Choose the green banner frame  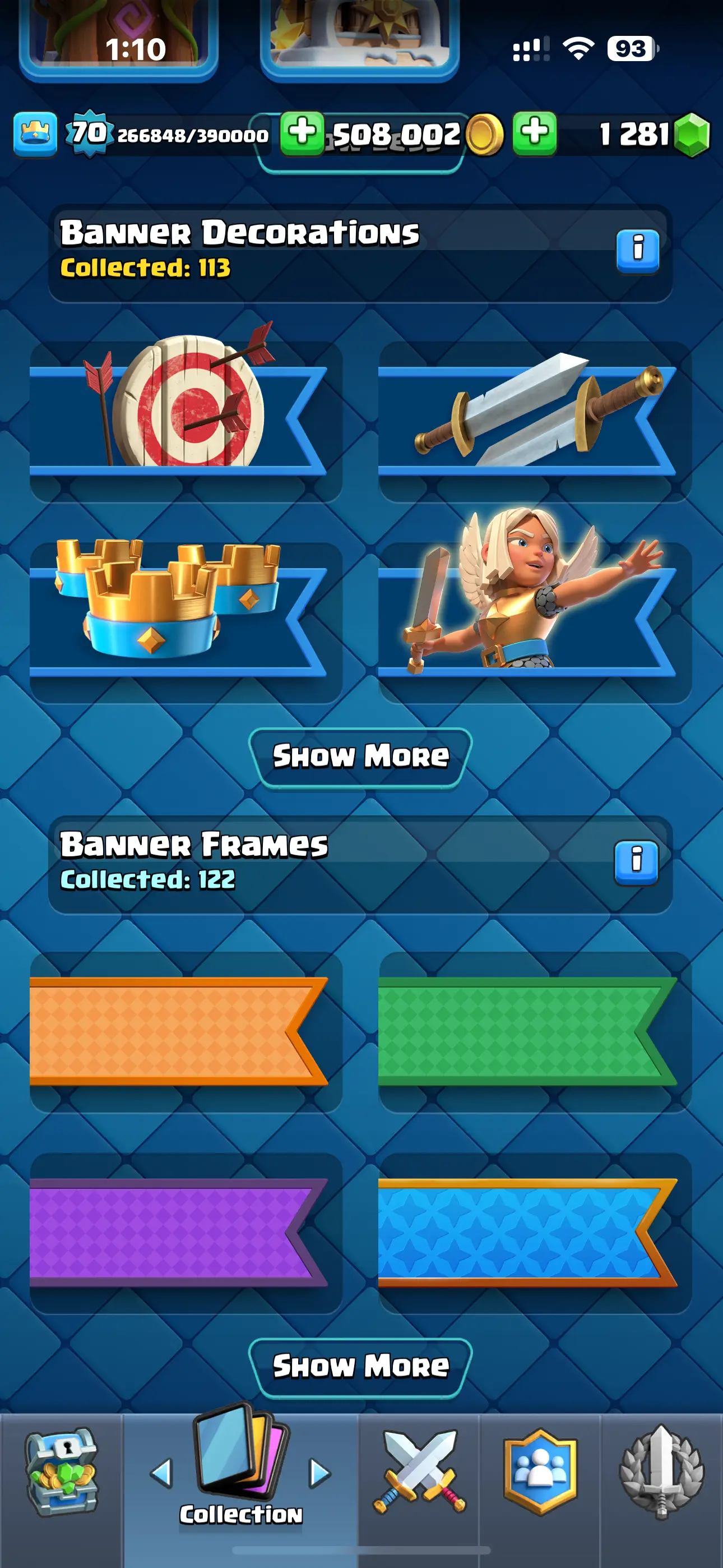click(534, 1032)
